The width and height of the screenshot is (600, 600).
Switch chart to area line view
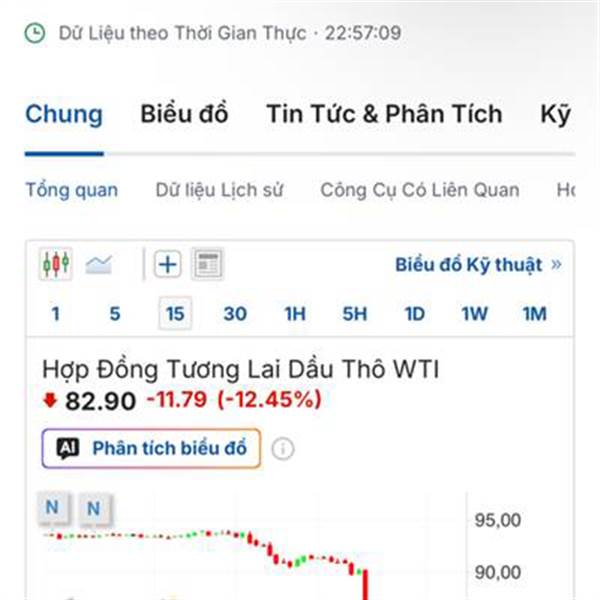click(x=99, y=264)
